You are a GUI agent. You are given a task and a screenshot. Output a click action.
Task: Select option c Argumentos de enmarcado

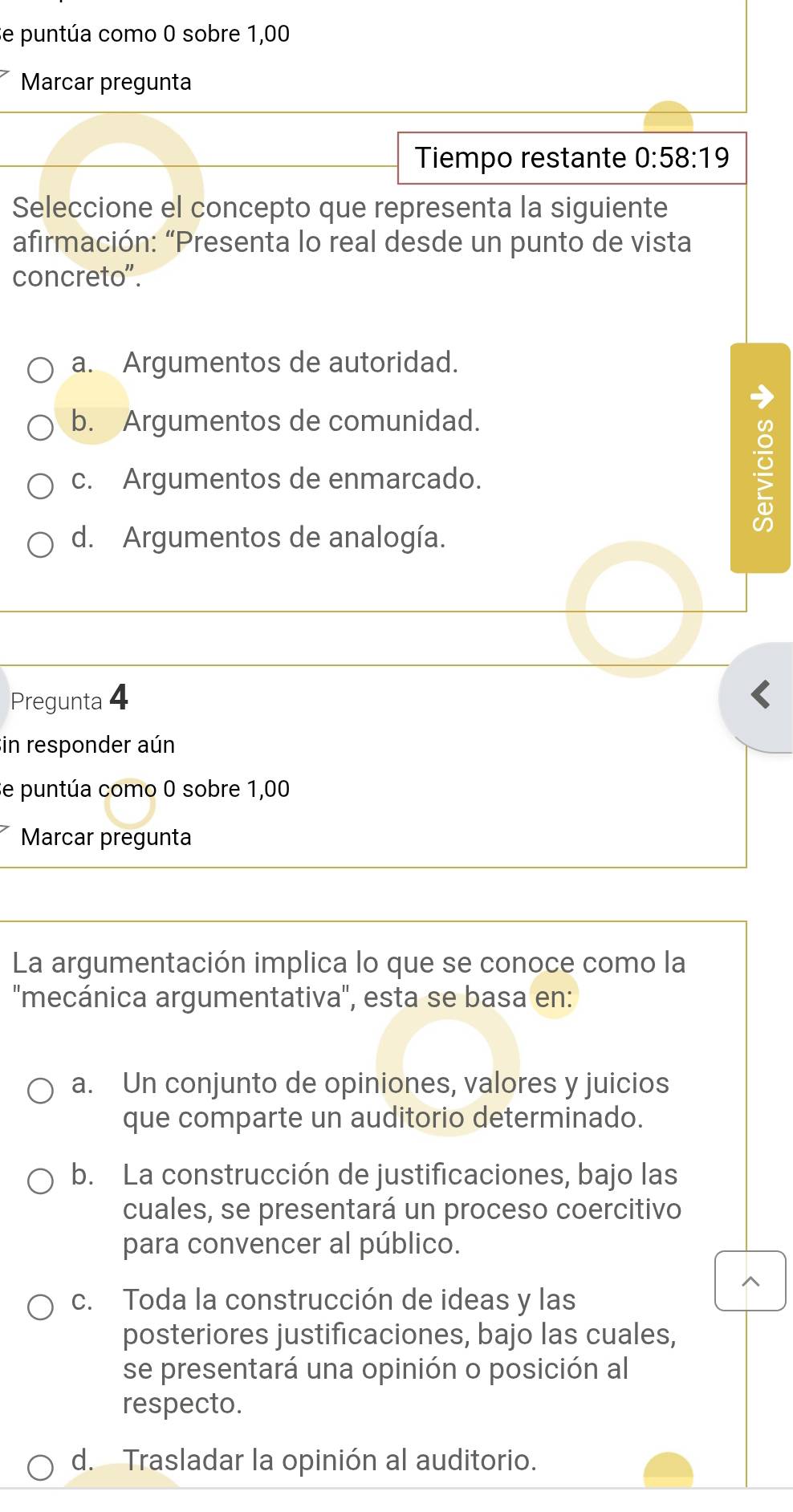pos(39,486)
